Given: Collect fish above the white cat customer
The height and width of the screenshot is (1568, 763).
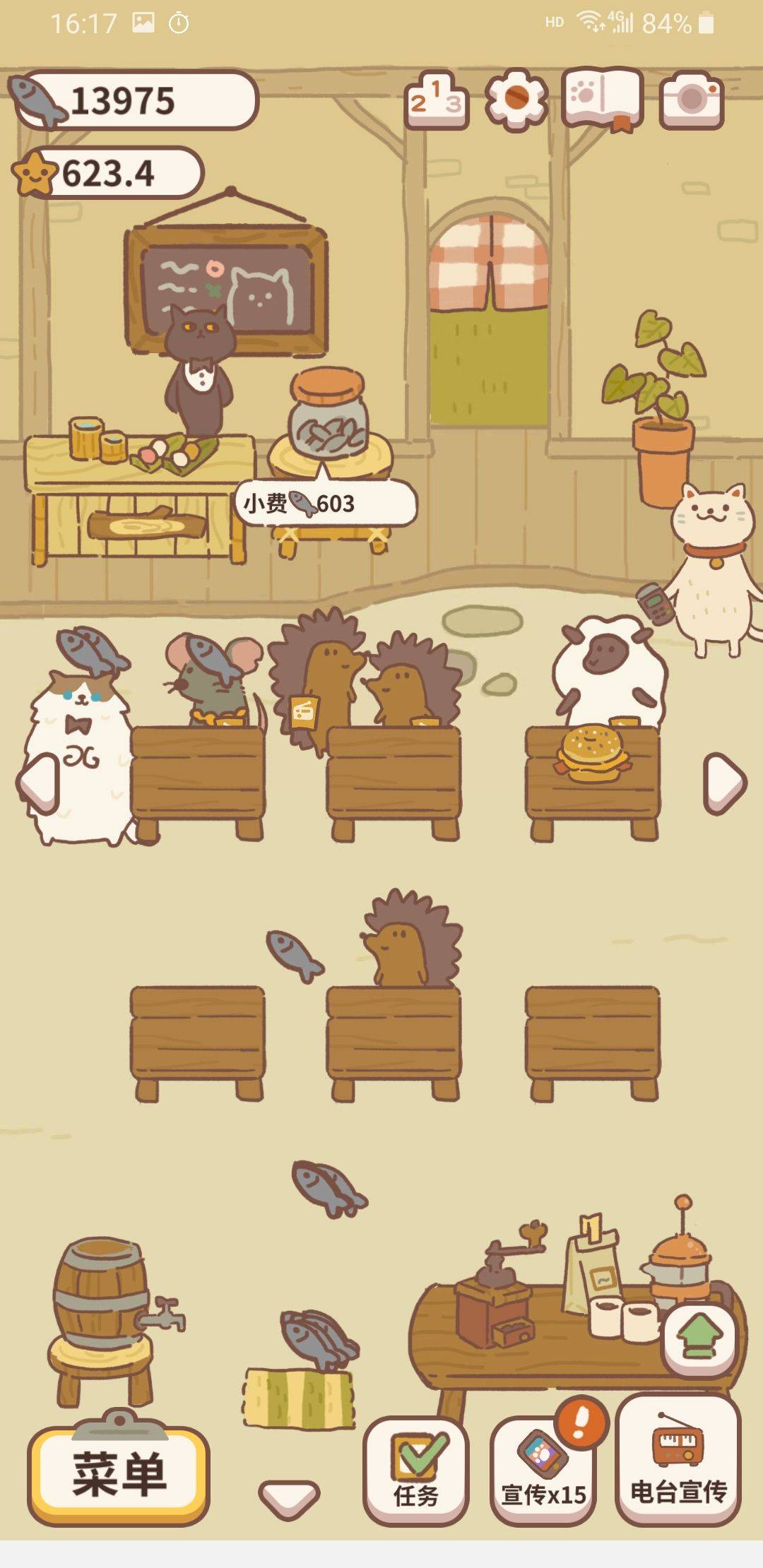Looking at the screenshot, I should [92, 648].
